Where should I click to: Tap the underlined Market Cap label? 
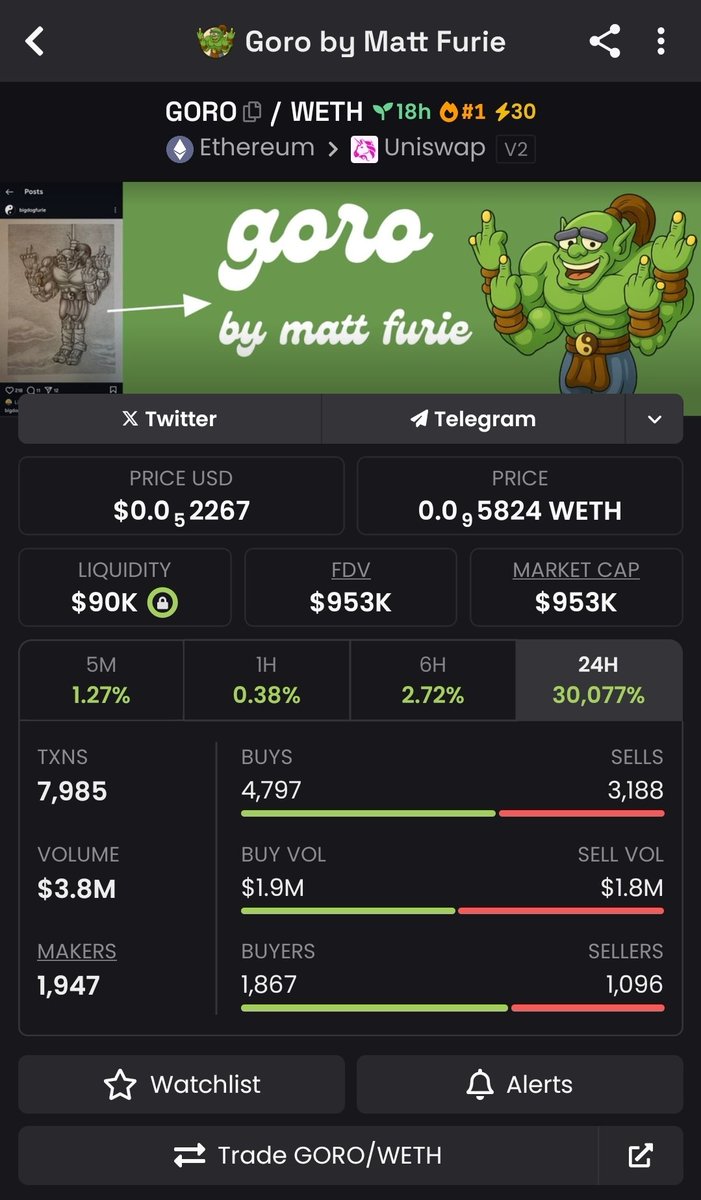(576, 570)
